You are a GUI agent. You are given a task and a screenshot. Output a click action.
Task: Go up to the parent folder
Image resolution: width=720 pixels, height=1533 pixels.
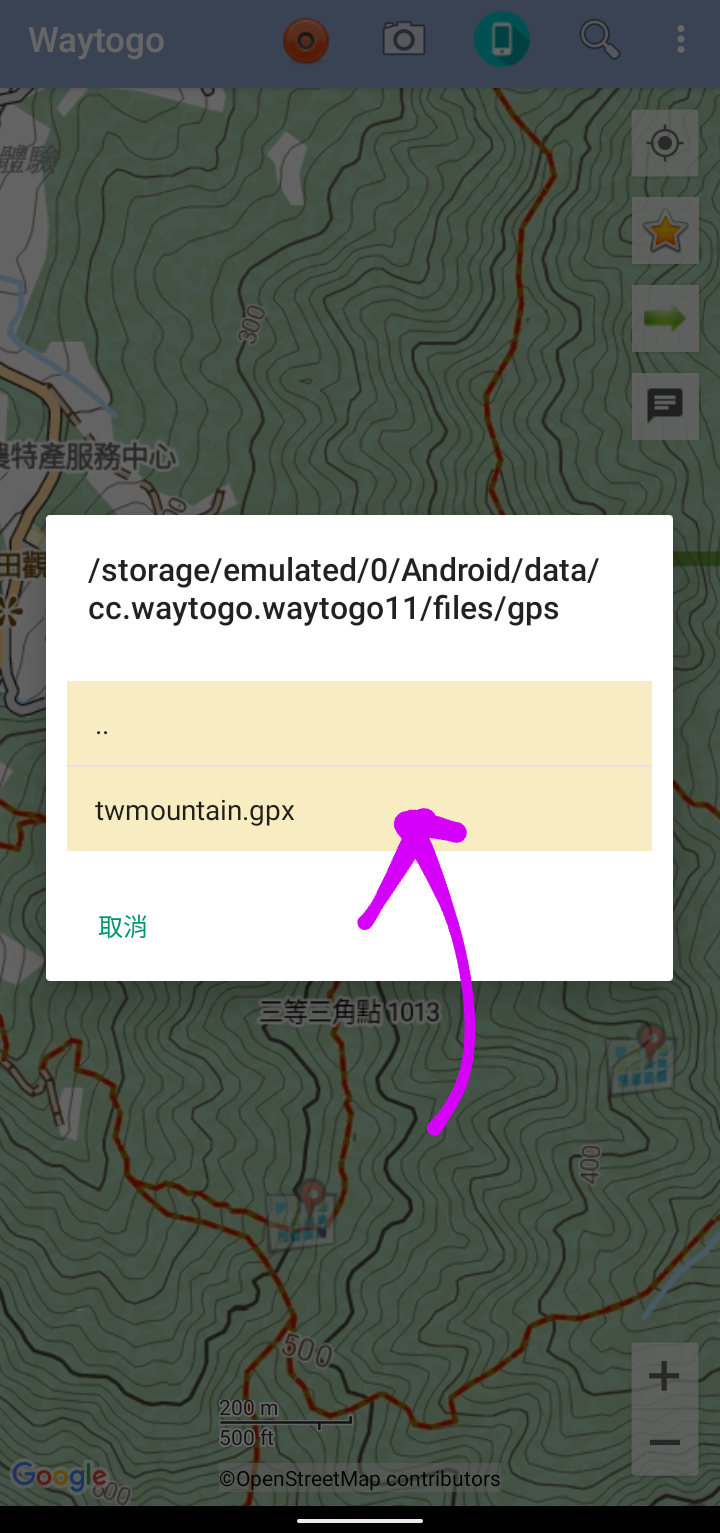(359, 724)
